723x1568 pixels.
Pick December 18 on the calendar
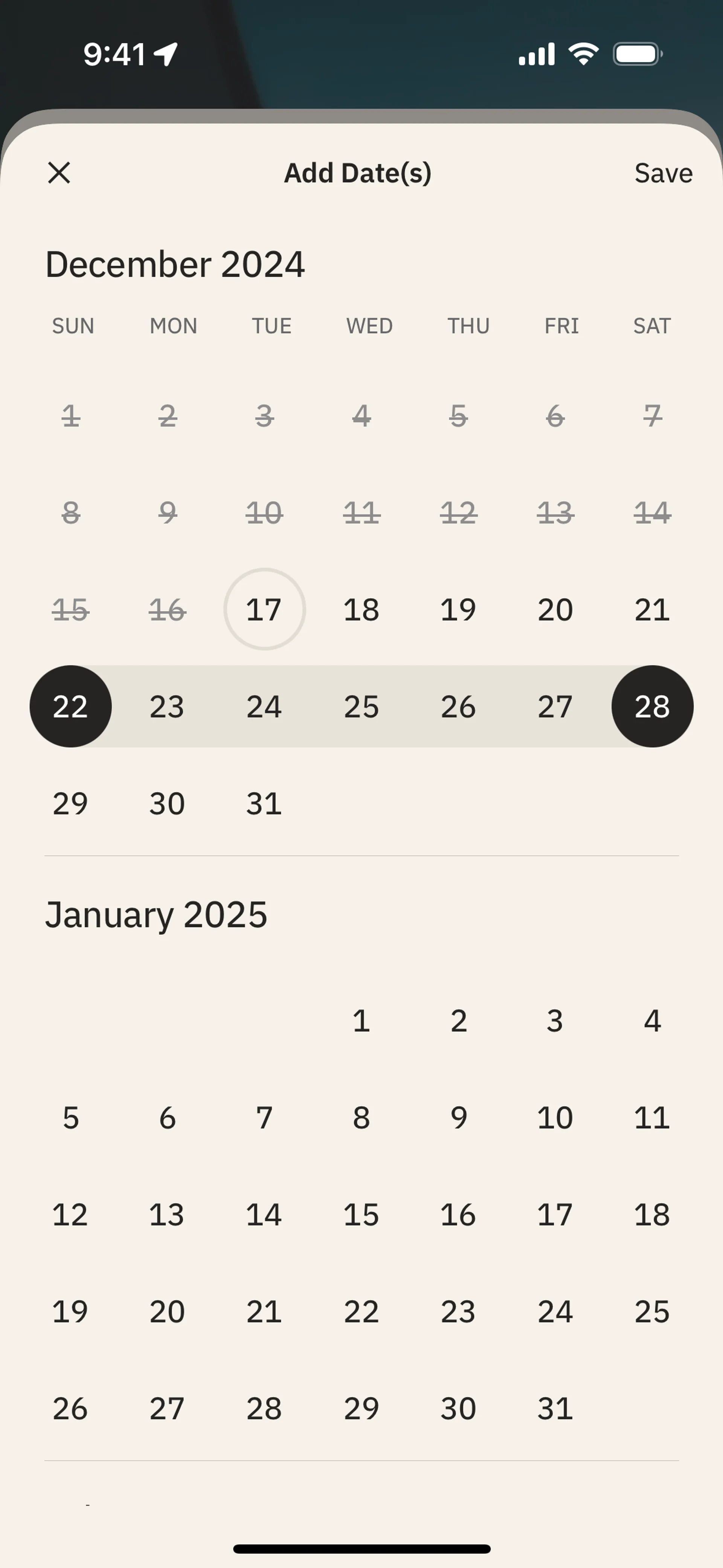[361, 609]
